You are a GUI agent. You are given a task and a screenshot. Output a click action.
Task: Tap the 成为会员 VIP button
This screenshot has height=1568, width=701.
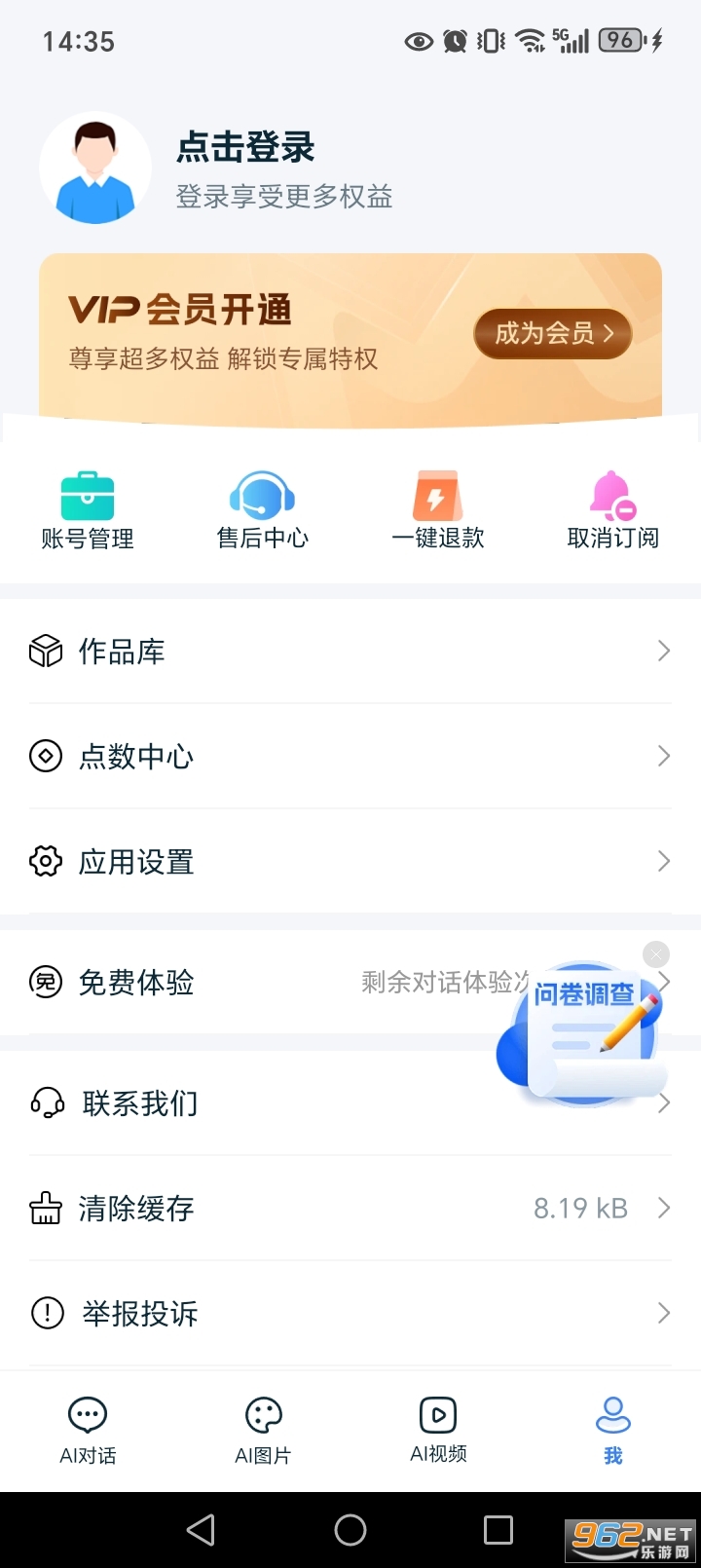click(x=552, y=333)
